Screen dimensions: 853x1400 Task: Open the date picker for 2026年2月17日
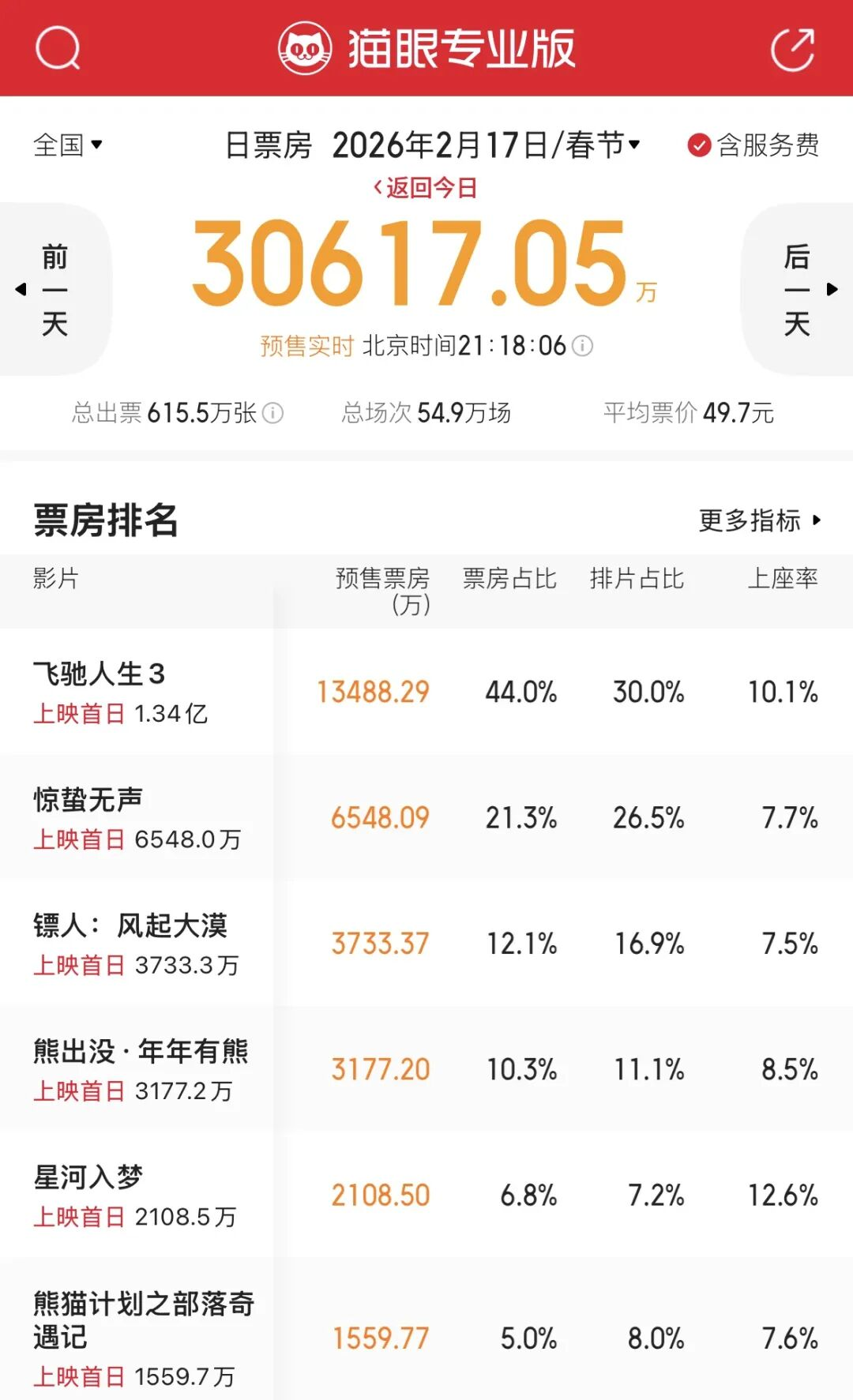click(486, 145)
